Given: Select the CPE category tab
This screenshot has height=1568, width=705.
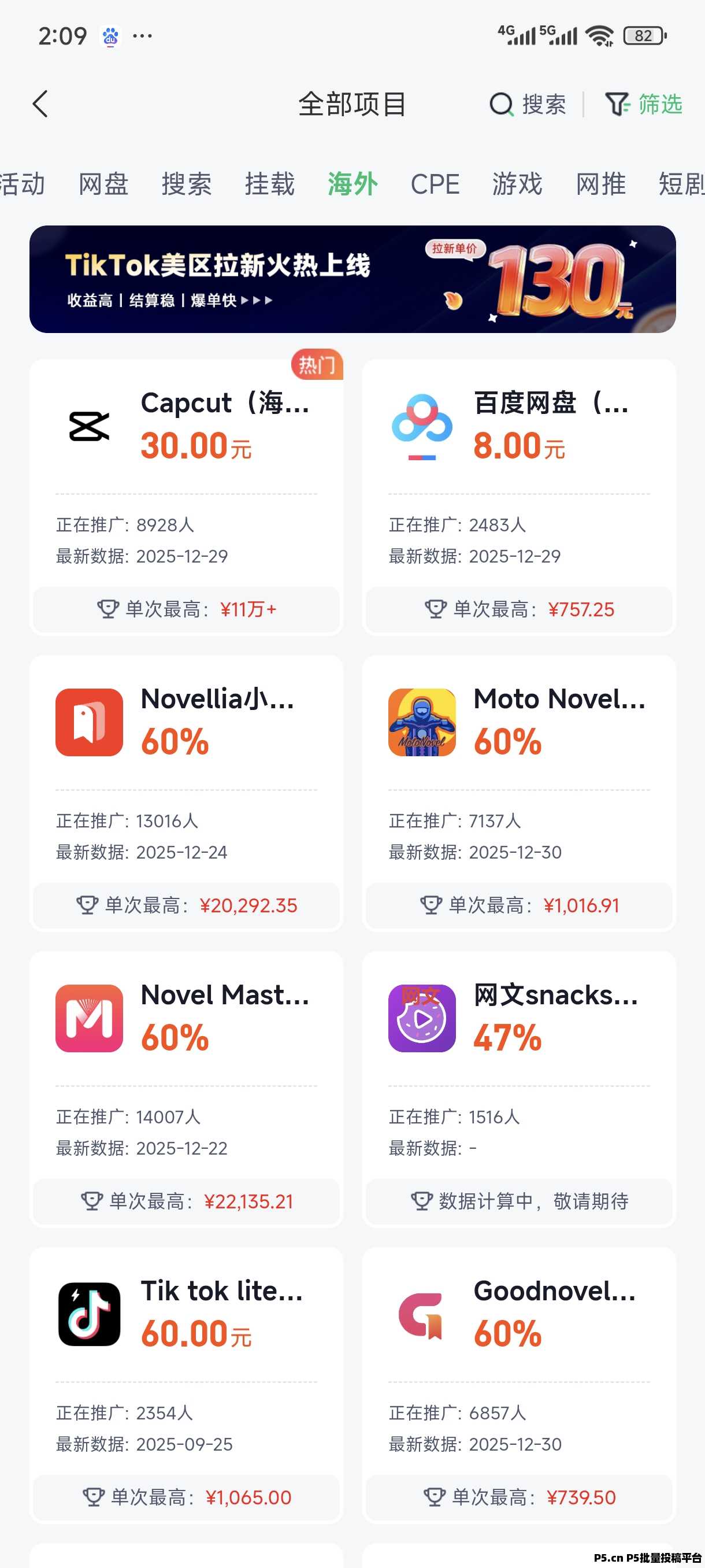Looking at the screenshot, I should pos(435,184).
